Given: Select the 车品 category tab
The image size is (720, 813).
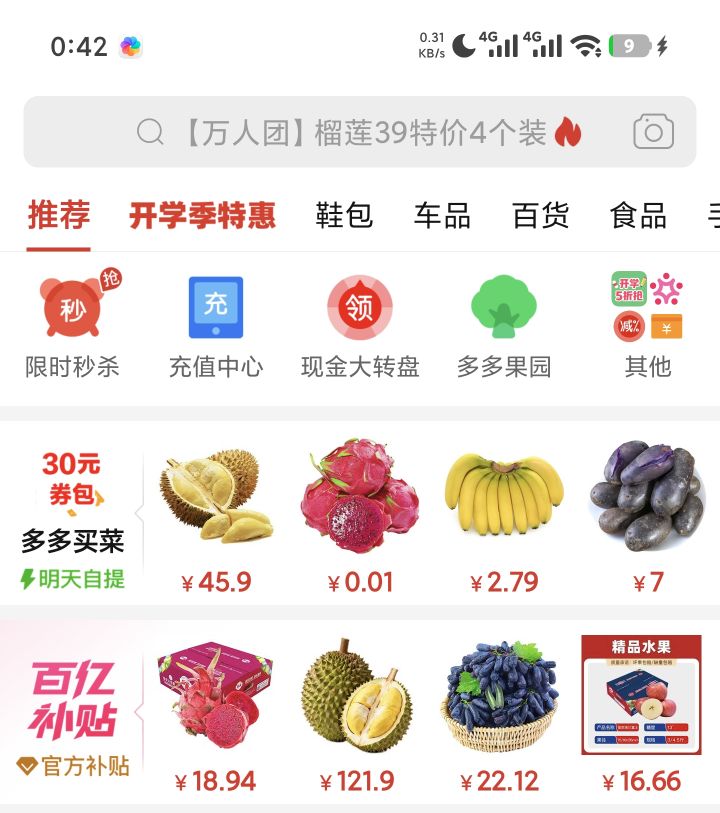Looking at the screenshot, I should [x=442, y=215].
